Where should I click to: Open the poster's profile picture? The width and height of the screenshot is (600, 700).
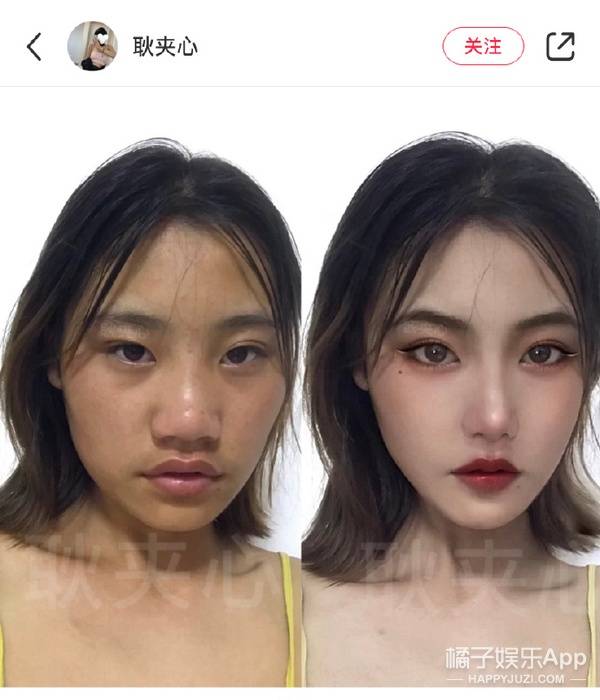click(92, 46)
